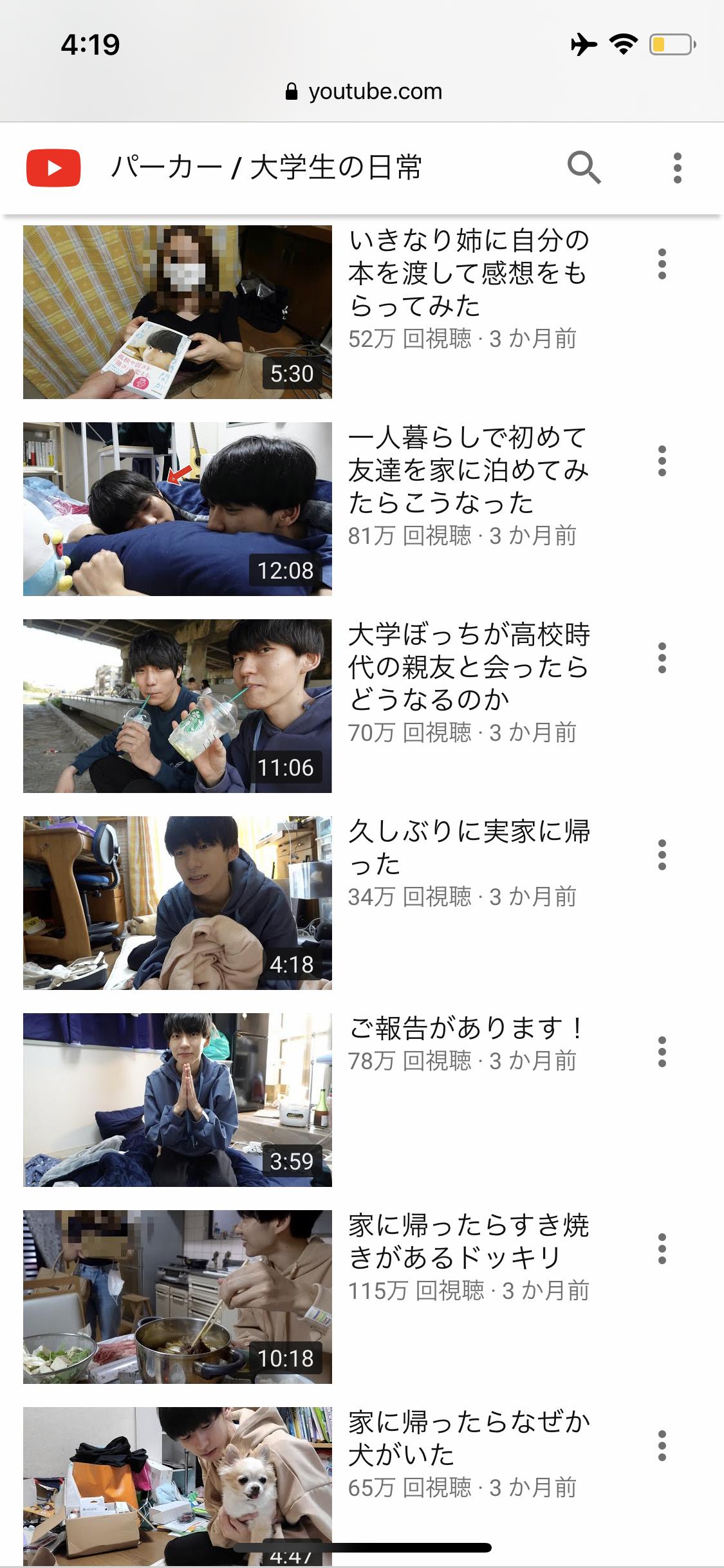
Task: Open the header overflow menu
Action: click(677, 168)
